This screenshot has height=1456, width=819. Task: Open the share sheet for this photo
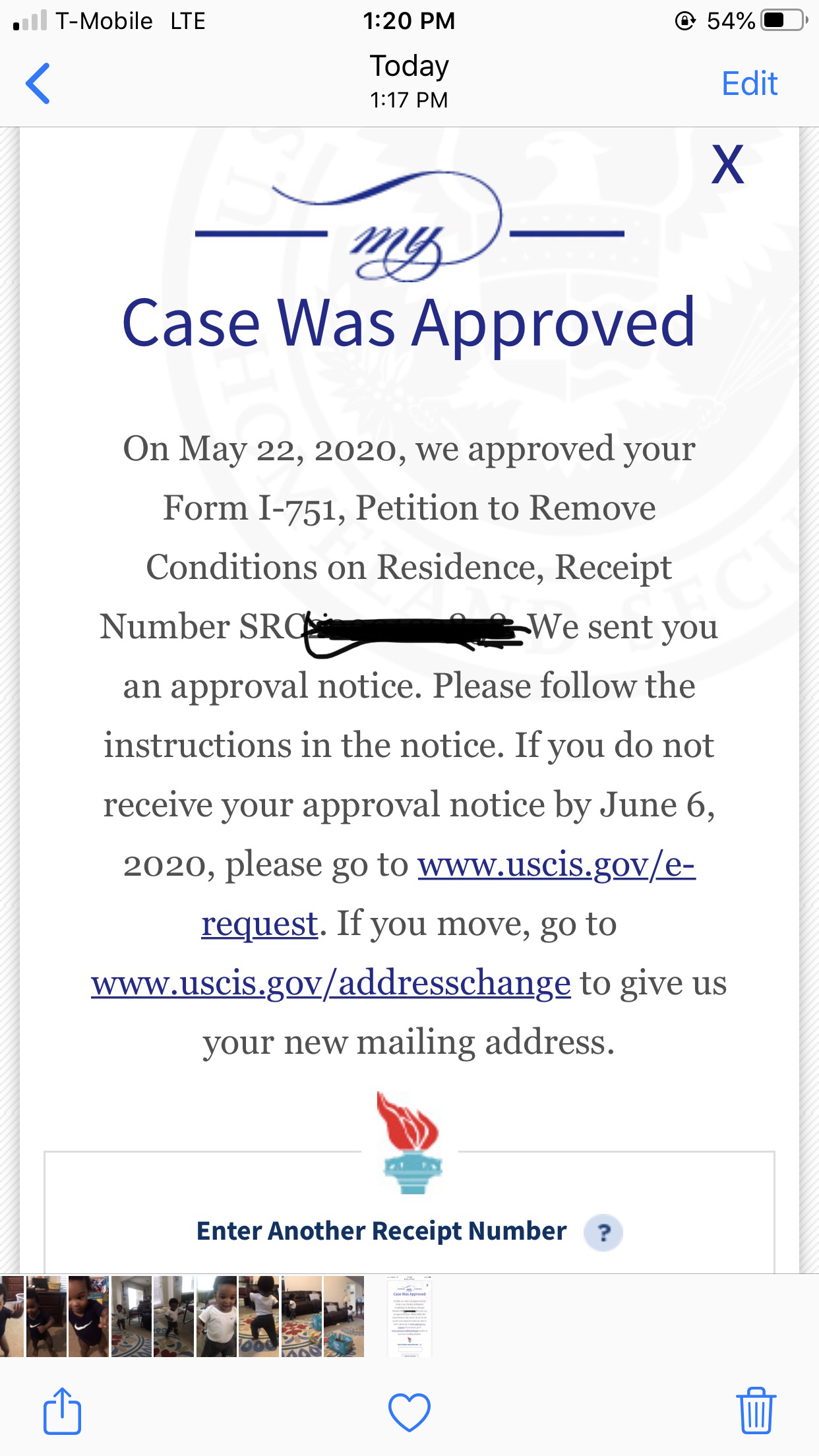click(62, 1410)
